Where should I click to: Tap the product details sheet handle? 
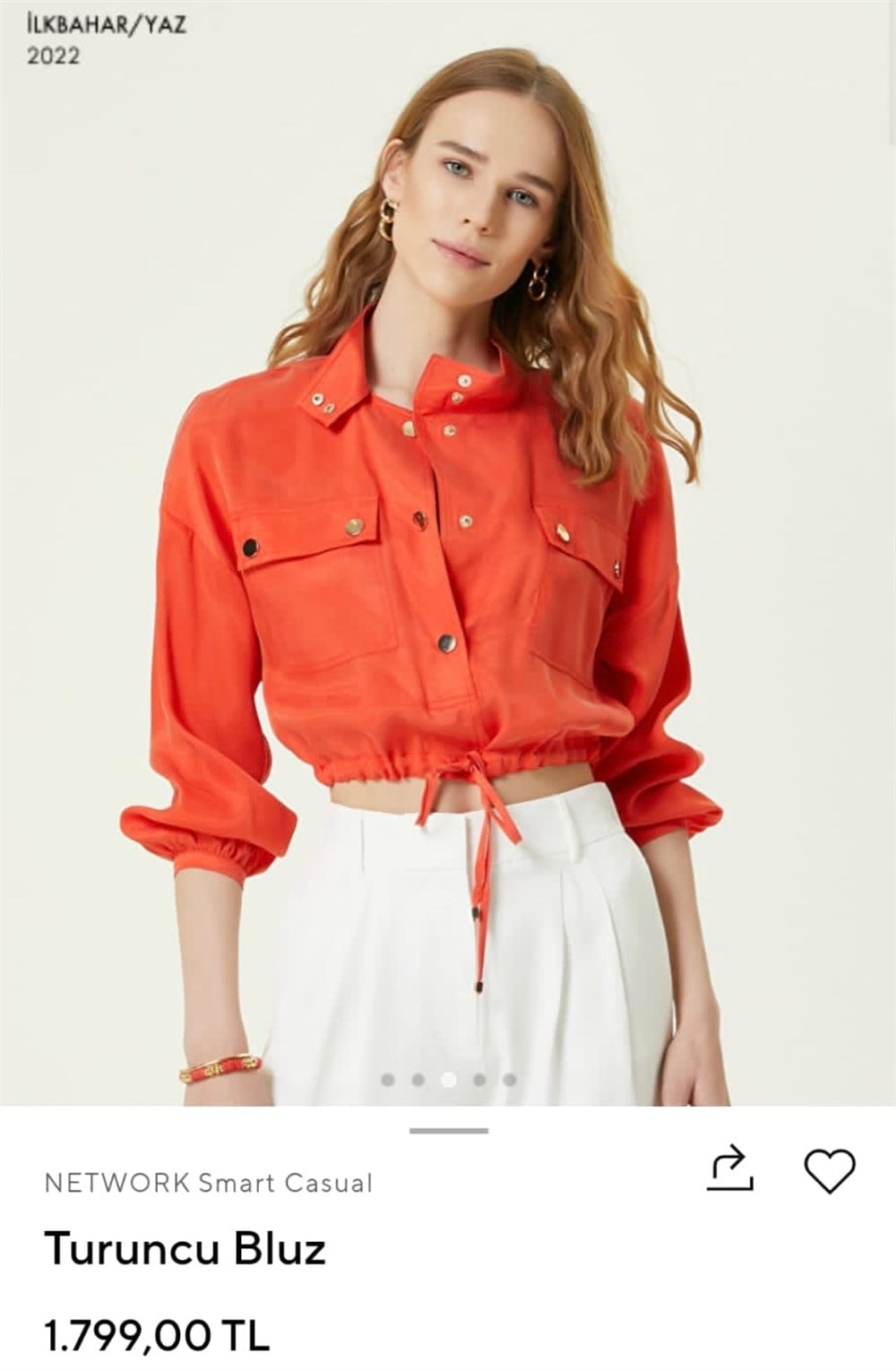(x=448, y=1131)
